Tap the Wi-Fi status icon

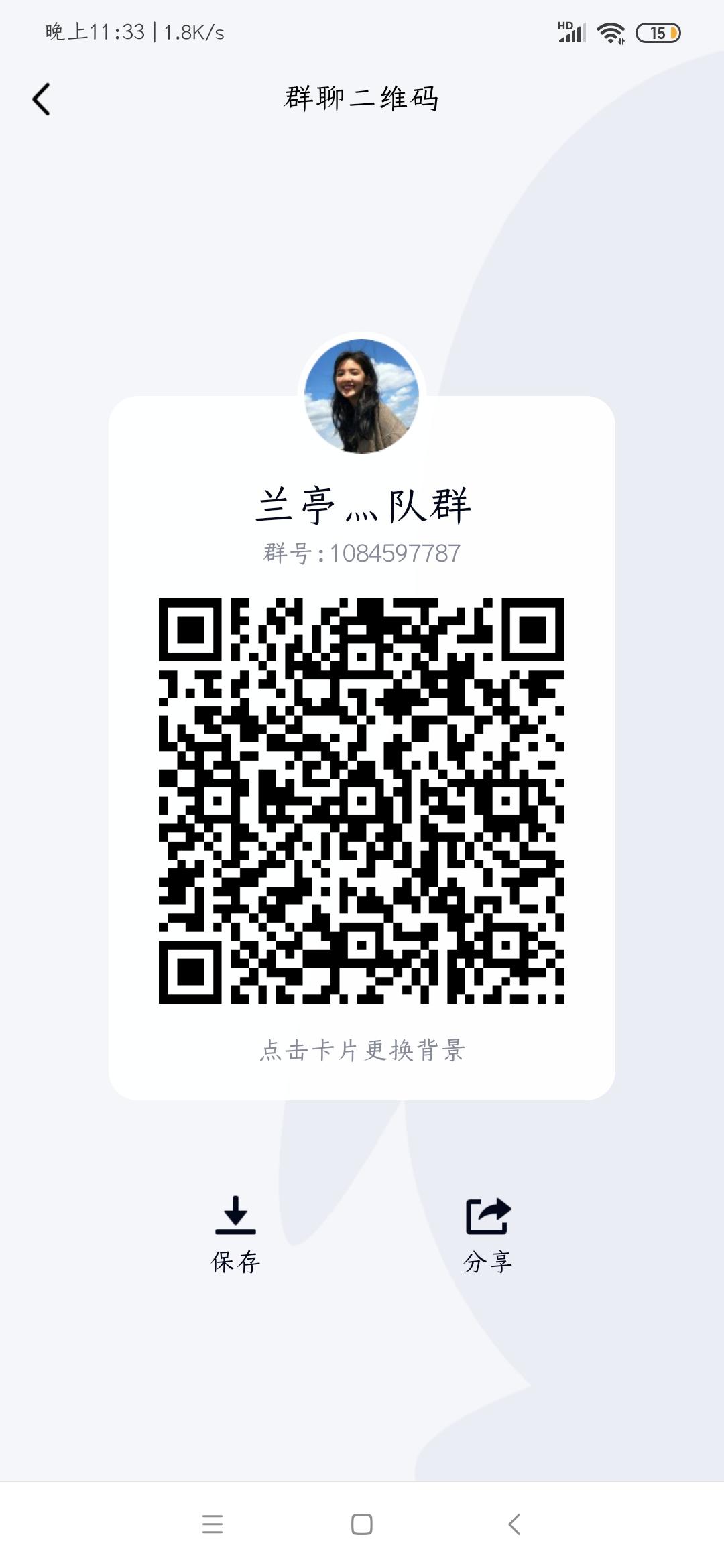(611, 30)
